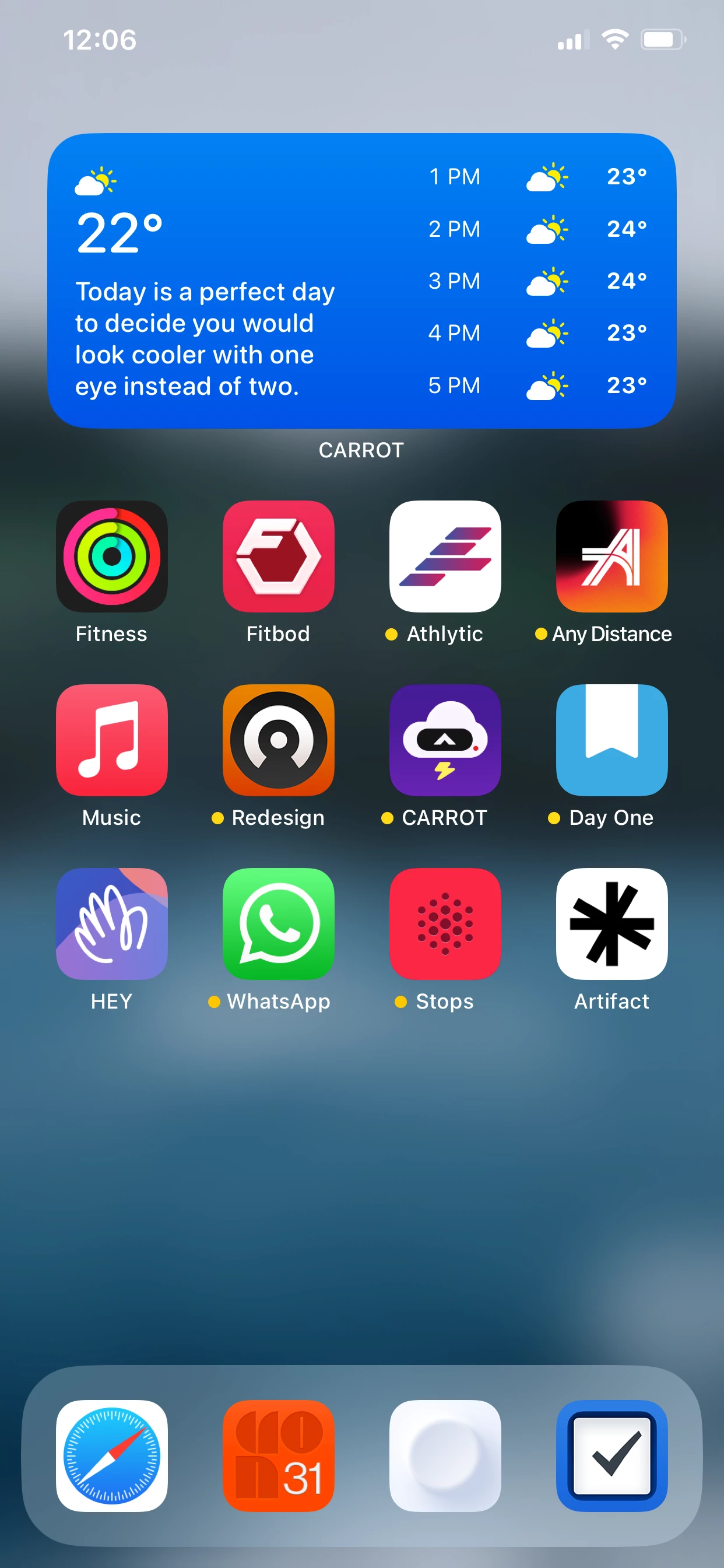Launch the Fitness app
724x1568 pixels.
pos(111,556)
